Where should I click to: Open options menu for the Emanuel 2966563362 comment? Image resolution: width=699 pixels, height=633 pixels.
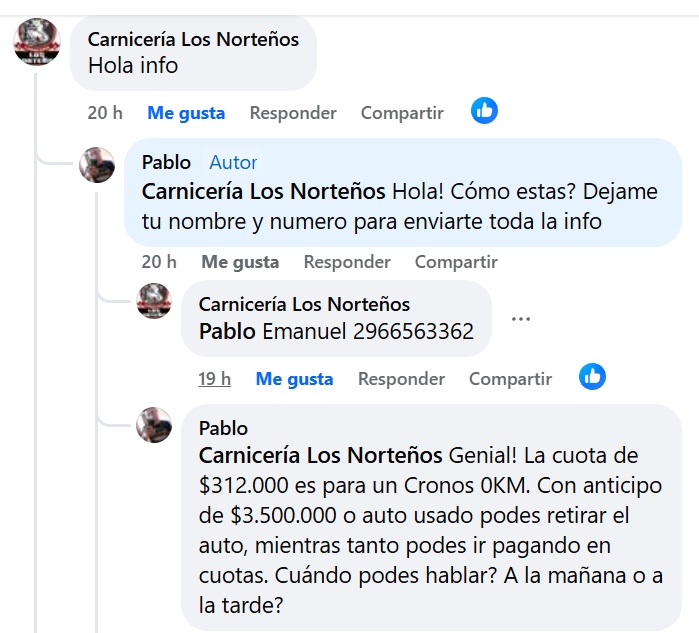(520, 319)
